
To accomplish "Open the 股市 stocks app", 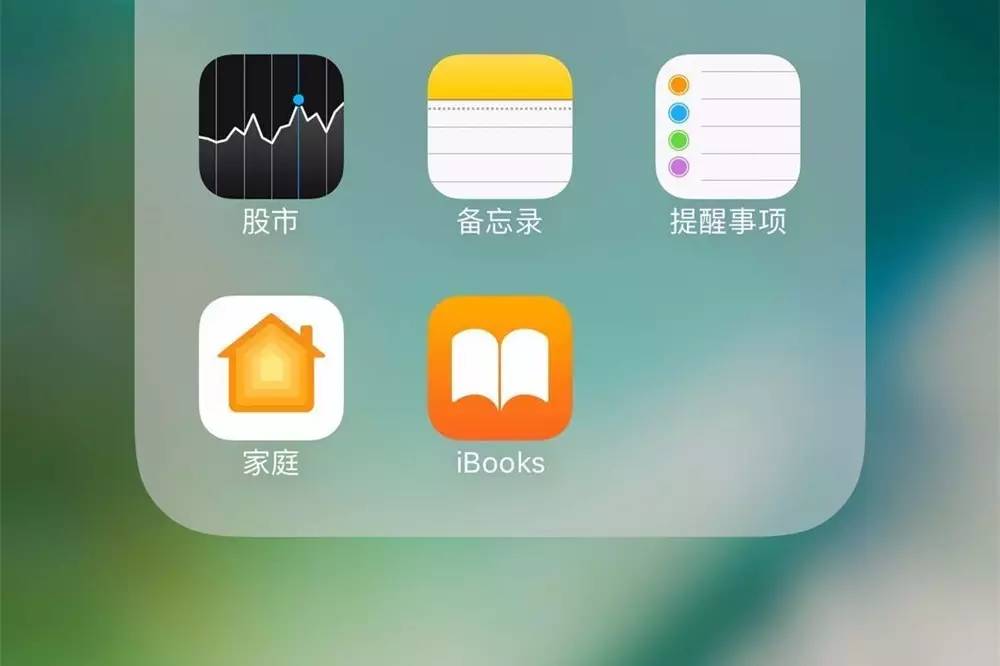I will (x=271, y=127).
